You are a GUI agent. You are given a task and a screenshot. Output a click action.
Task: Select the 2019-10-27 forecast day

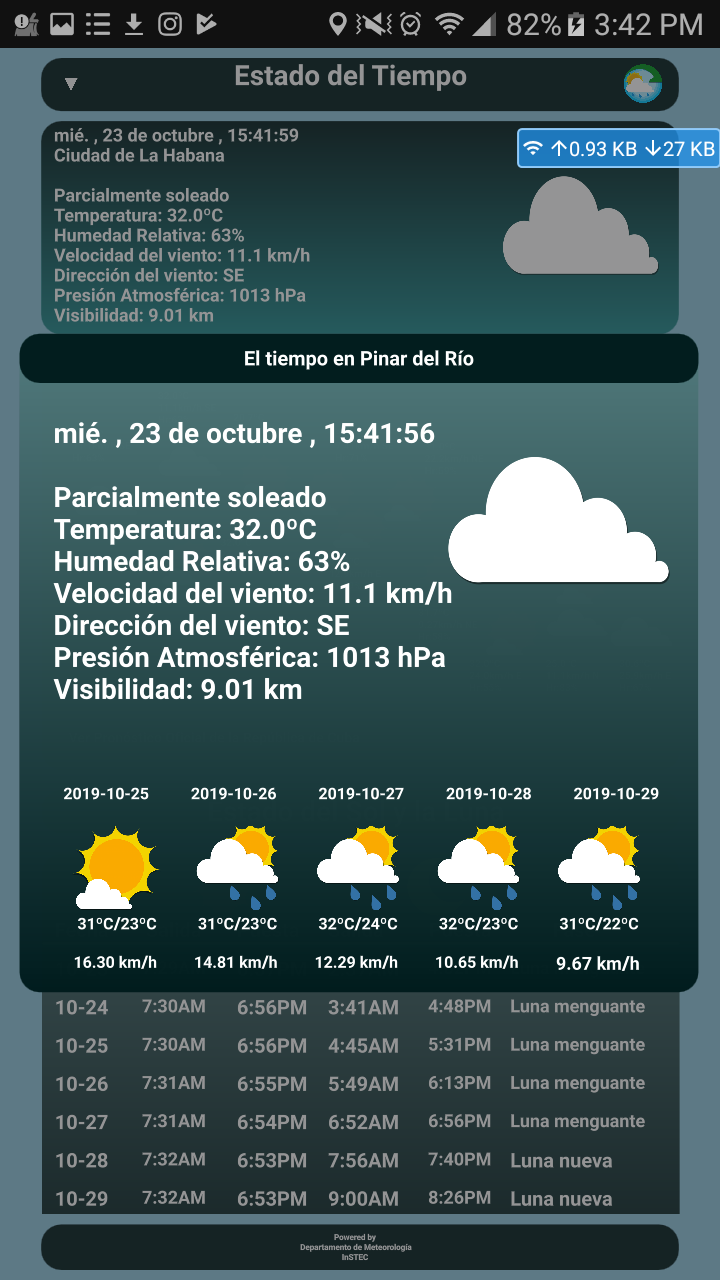(360, 878)
